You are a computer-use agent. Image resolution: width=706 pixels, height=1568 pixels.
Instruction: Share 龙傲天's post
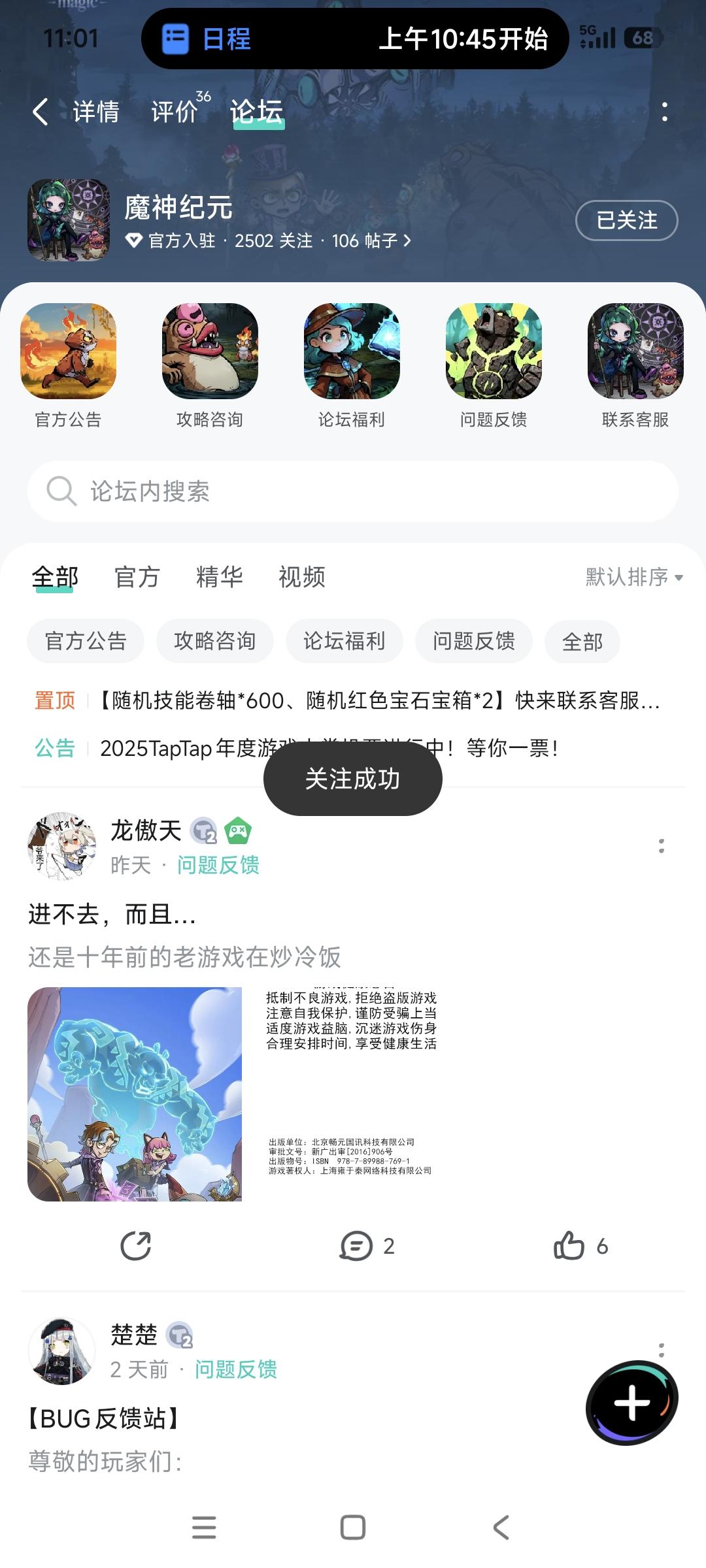coord(136,1245)
